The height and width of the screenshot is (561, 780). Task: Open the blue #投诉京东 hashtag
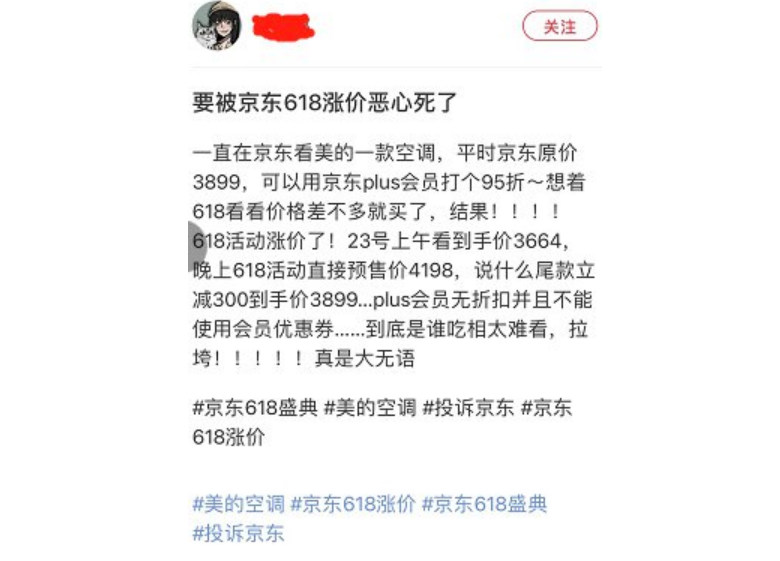click(x=238, y=533)
